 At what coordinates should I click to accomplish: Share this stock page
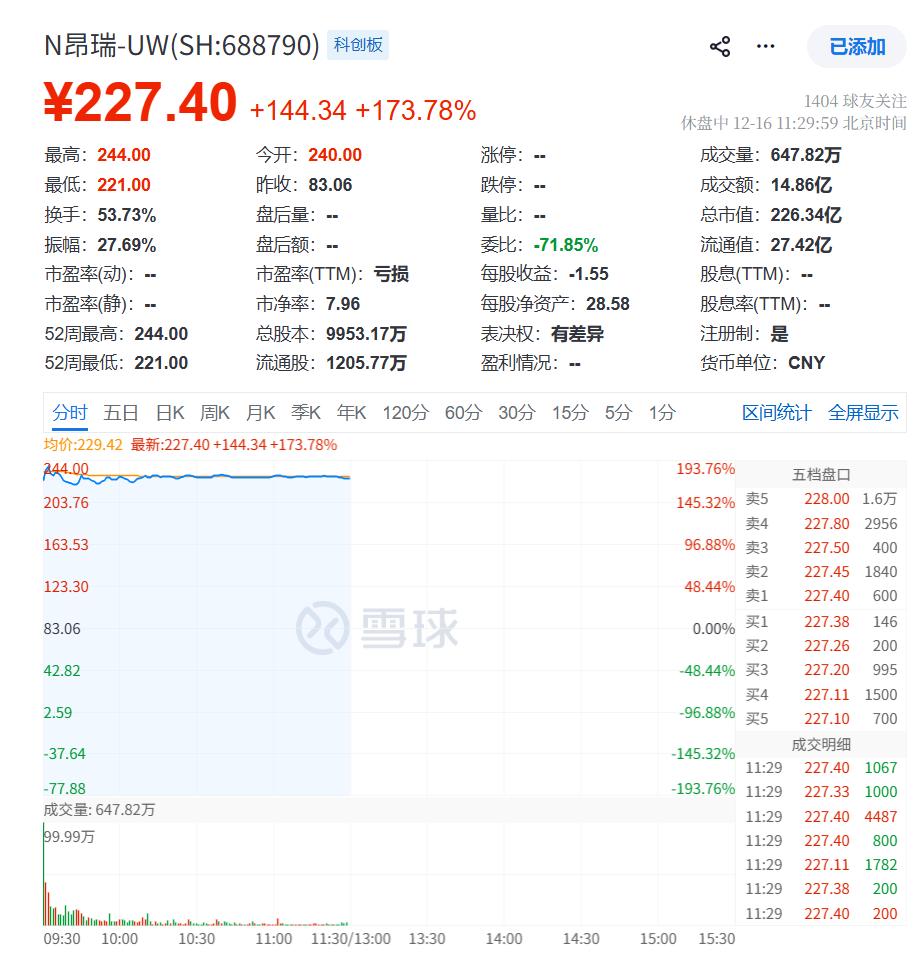tap(720, 47)
